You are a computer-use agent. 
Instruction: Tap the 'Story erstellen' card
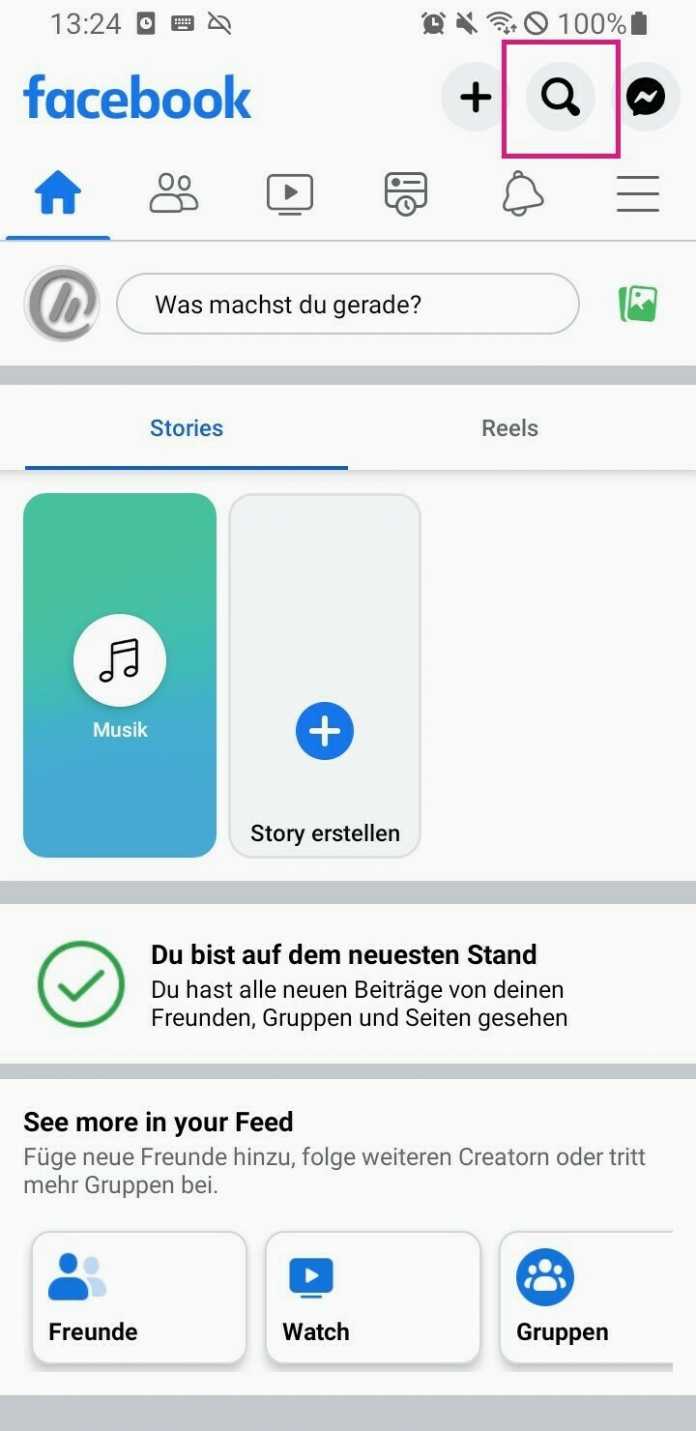point(325,675)
